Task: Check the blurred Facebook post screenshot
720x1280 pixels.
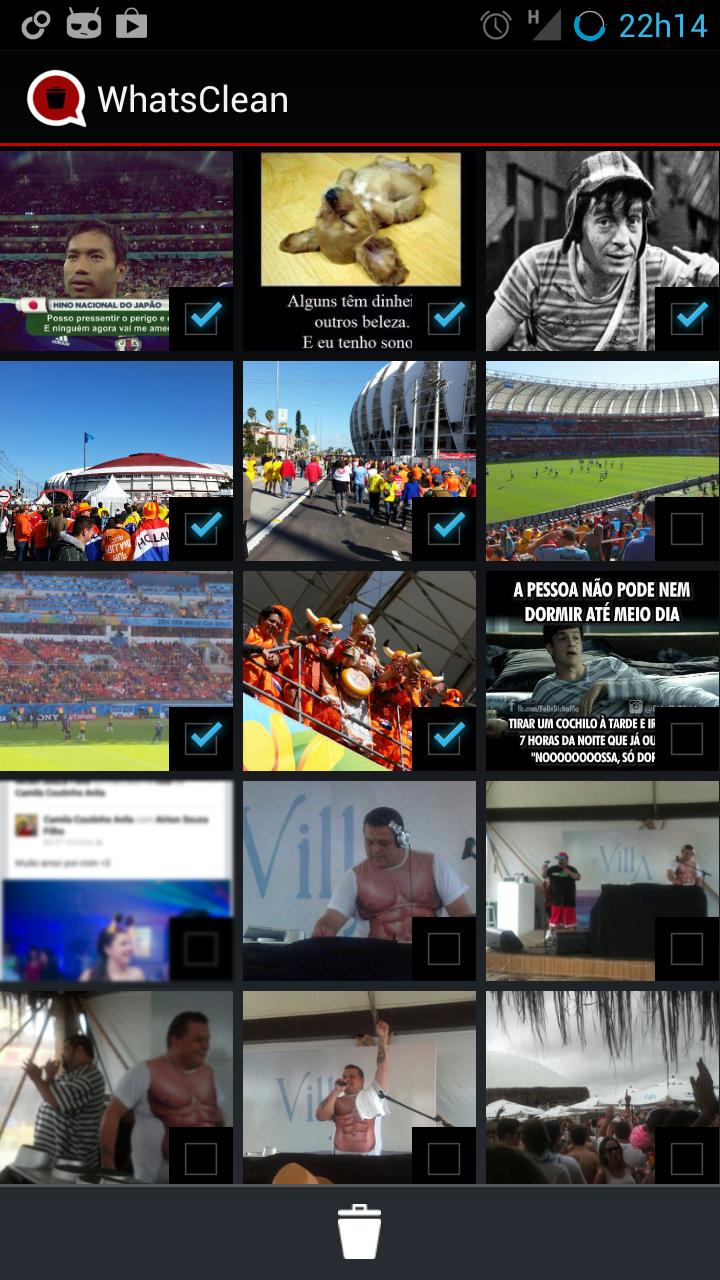Action: (202, 948)
